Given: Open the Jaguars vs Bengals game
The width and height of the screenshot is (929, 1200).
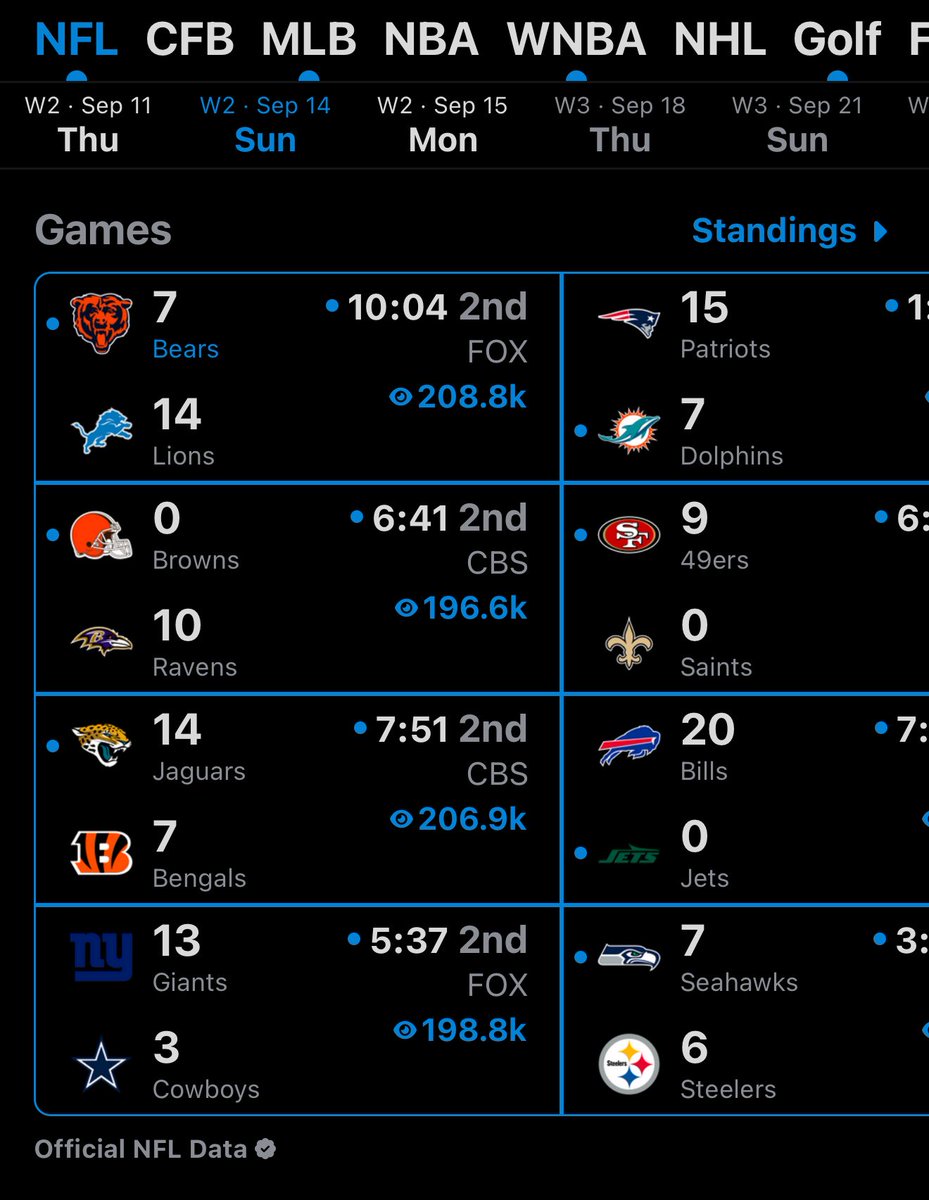Looking at the screenshot, I should [x=298, y=800].
